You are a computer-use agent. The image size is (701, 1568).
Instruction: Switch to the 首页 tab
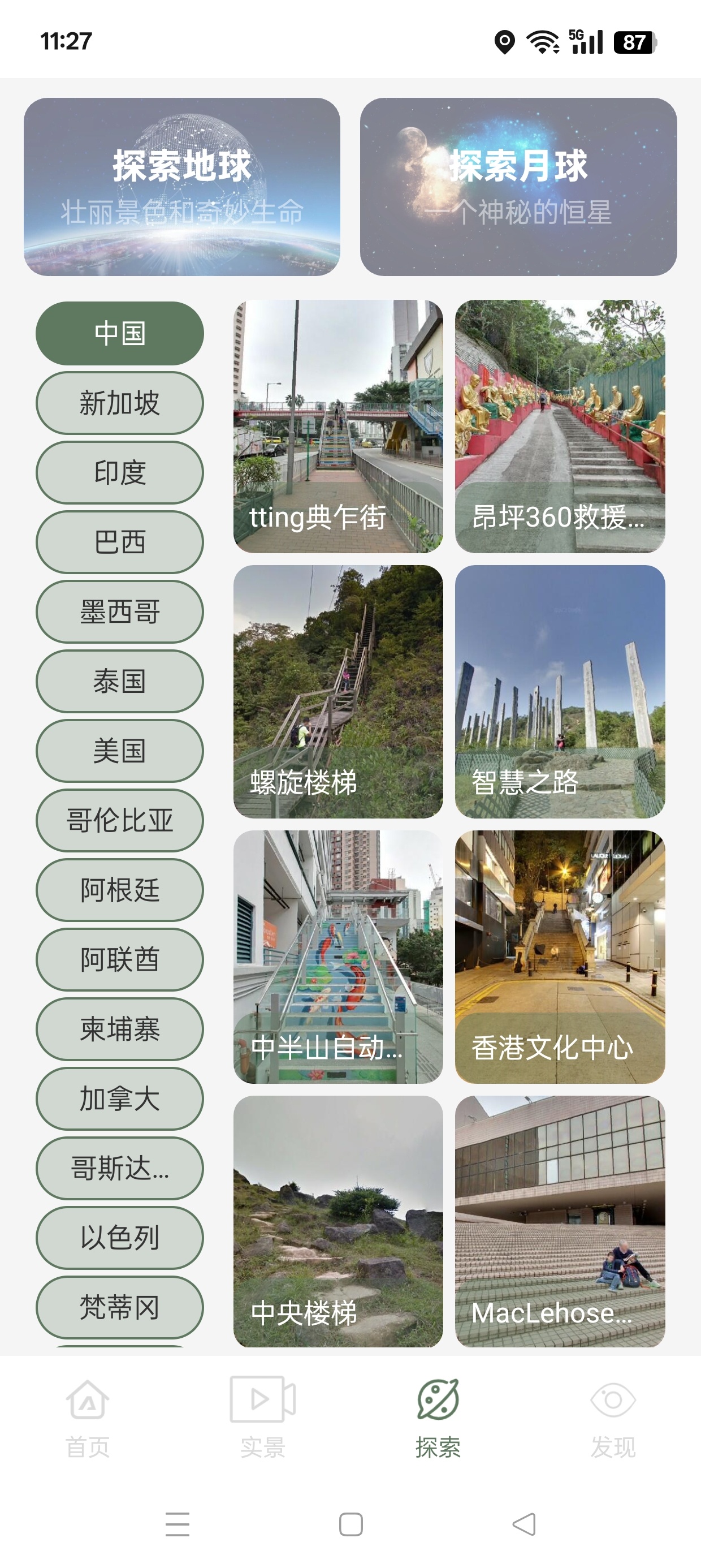point(86,1418)
